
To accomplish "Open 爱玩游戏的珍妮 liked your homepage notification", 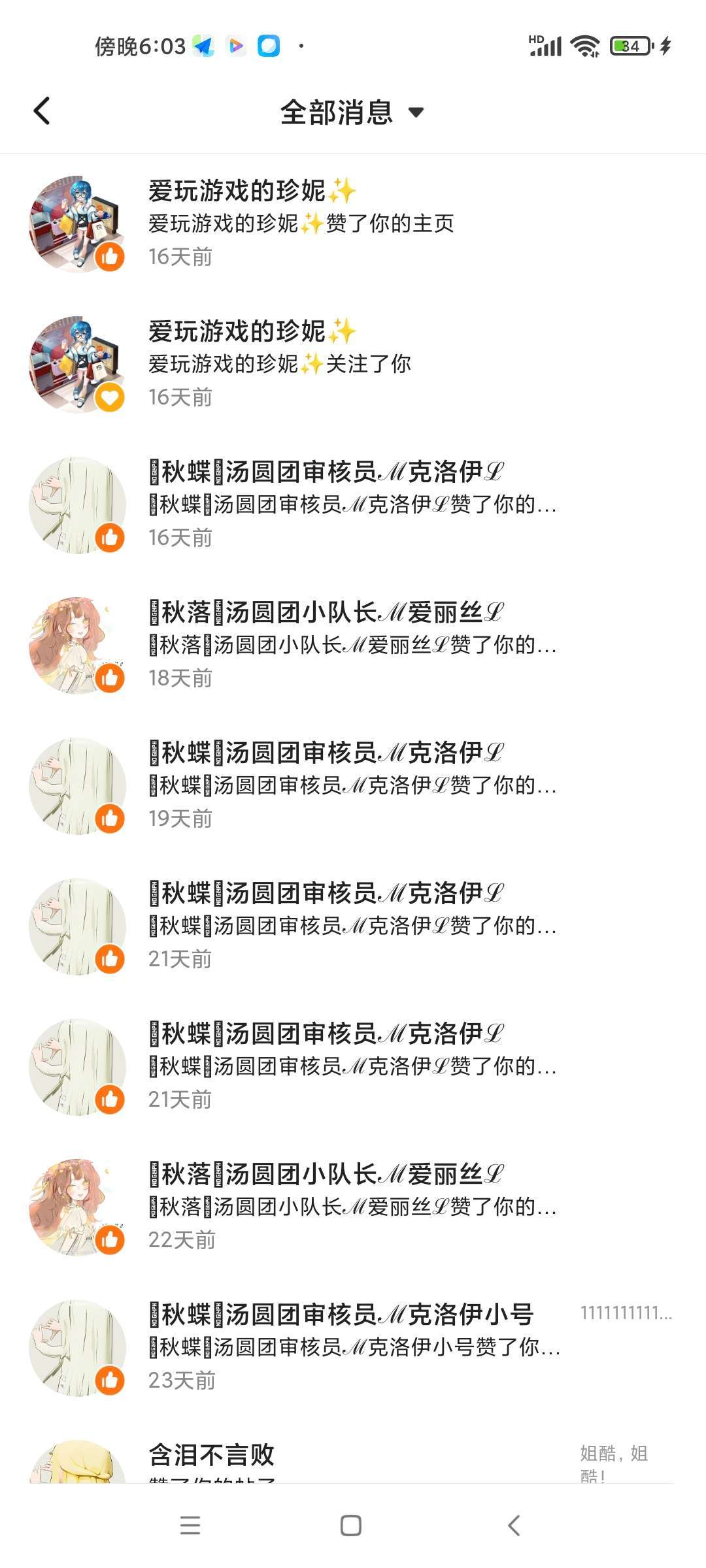I will click(x=353, y=223).
